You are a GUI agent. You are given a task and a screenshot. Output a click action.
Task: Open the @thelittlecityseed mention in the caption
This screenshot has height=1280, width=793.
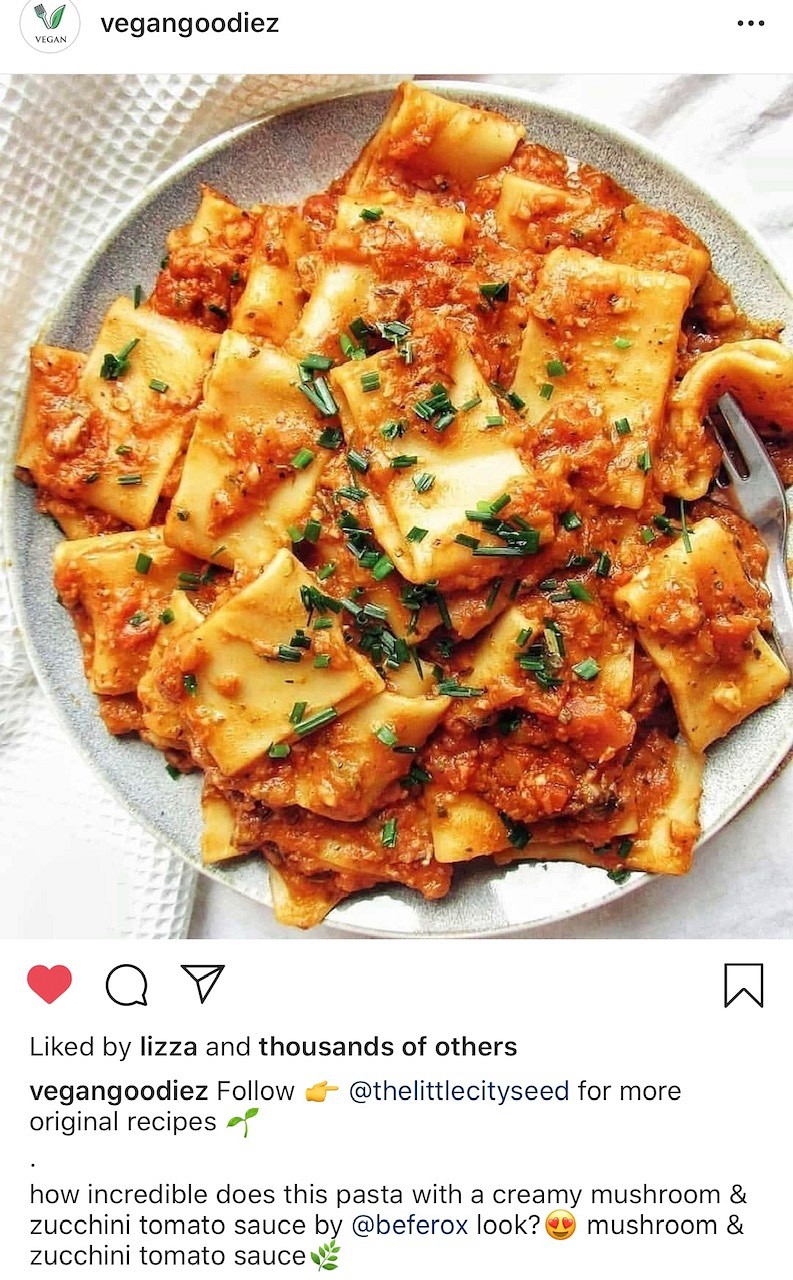coord(459,1091)
